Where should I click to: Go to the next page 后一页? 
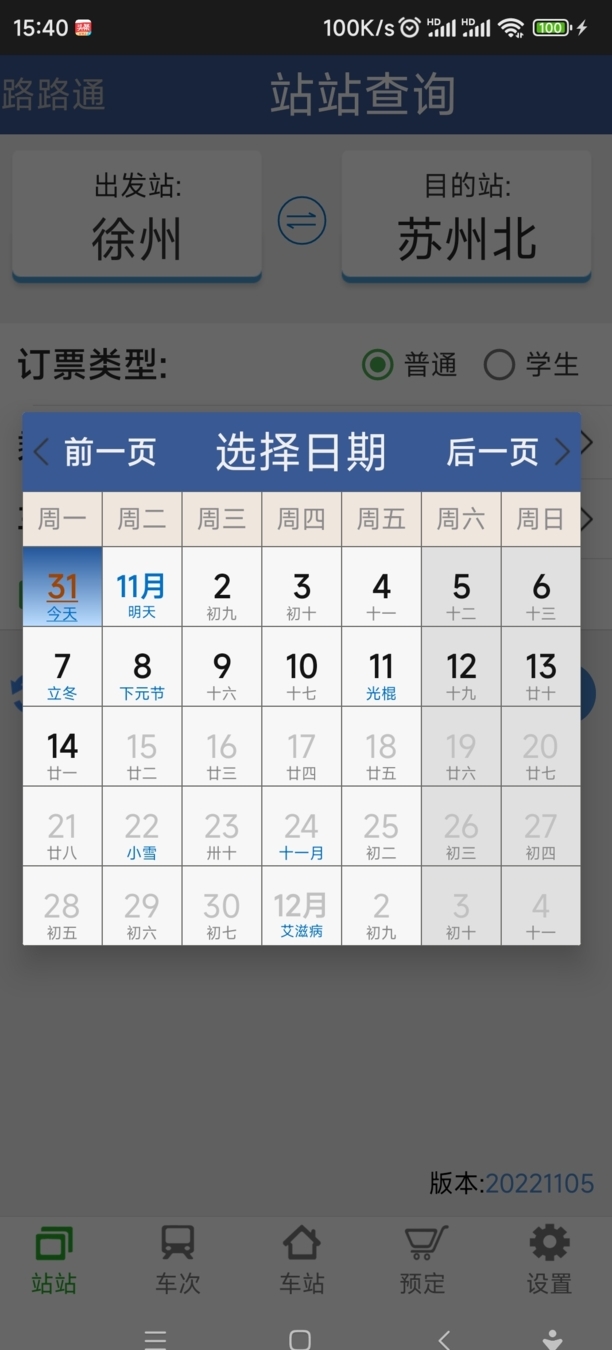coord(506,452)
